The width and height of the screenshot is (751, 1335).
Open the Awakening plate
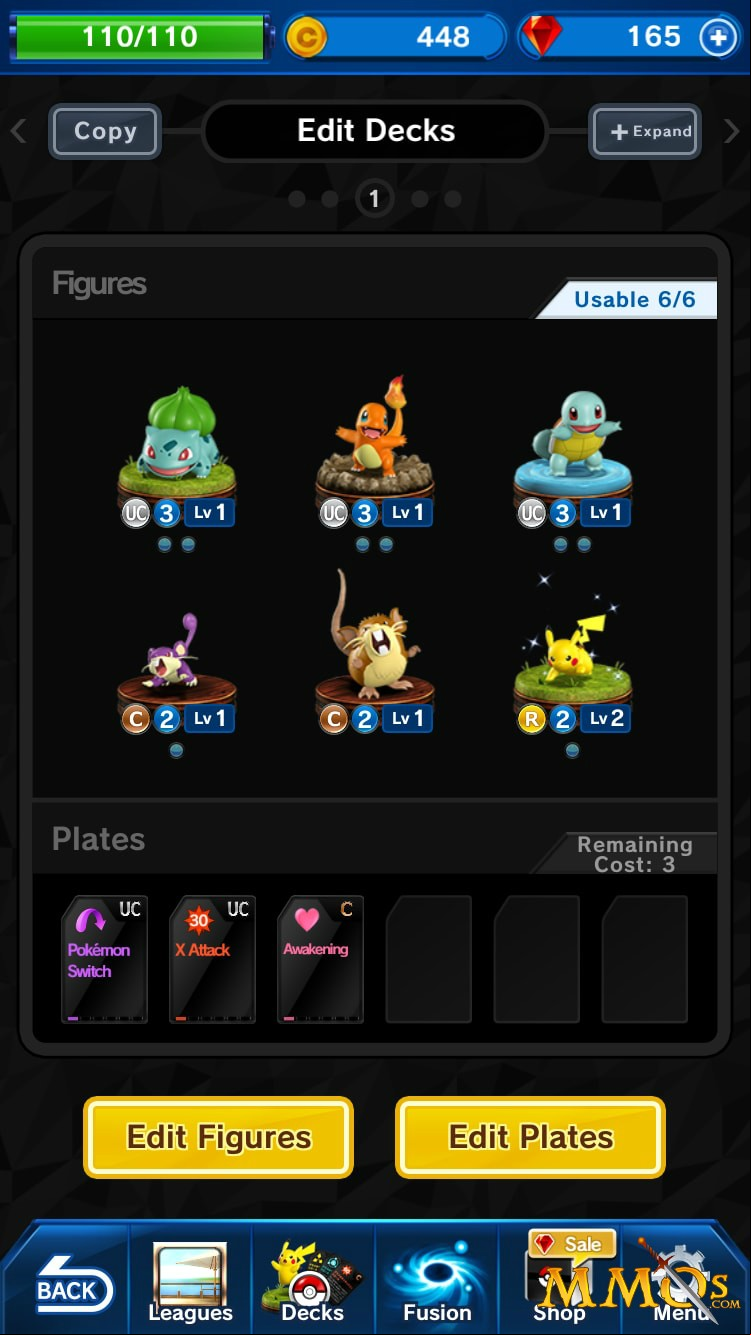point(320,959)
